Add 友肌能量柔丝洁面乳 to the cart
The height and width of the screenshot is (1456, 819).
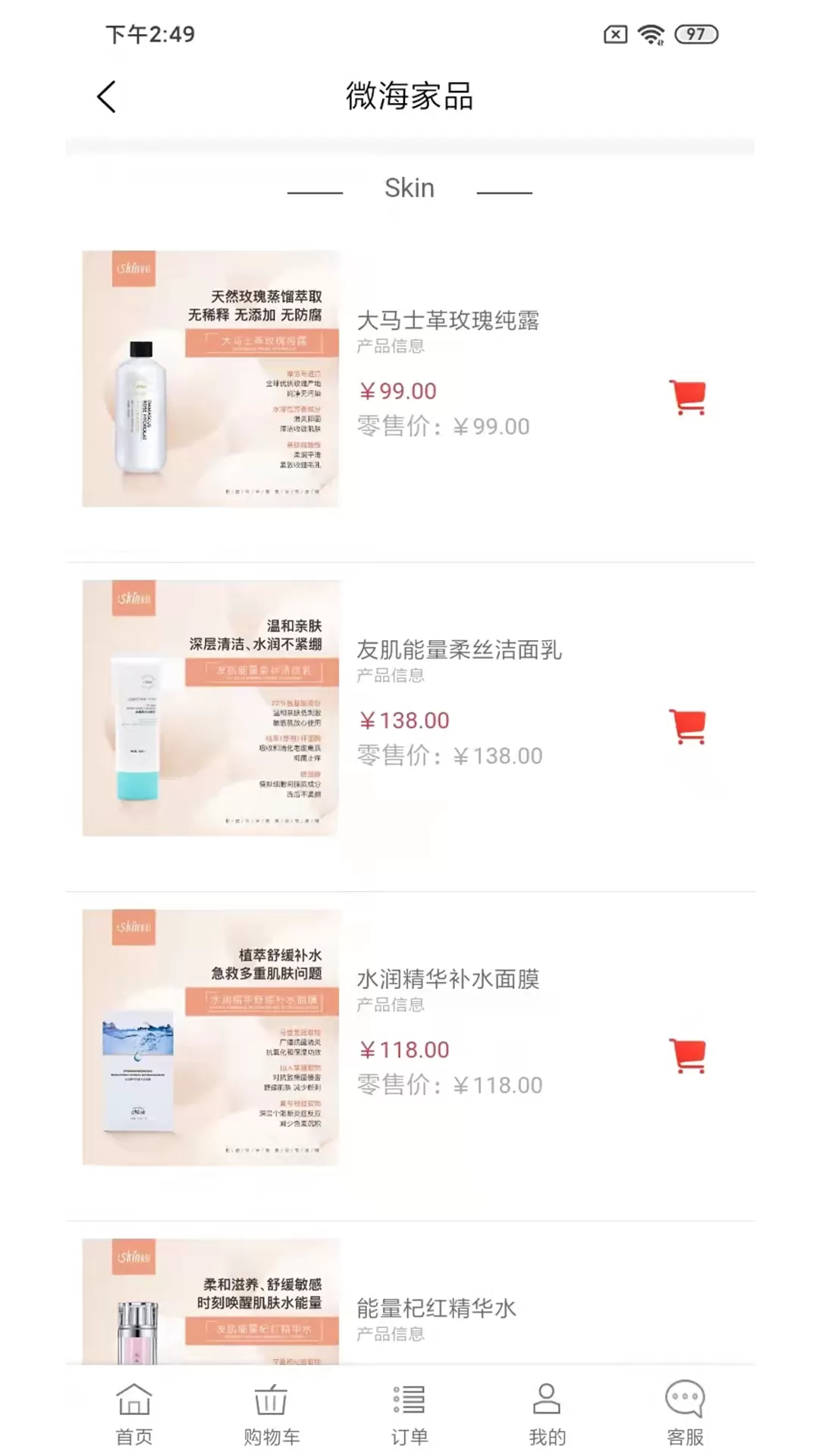pyautogui.click(x=688, y=726)
